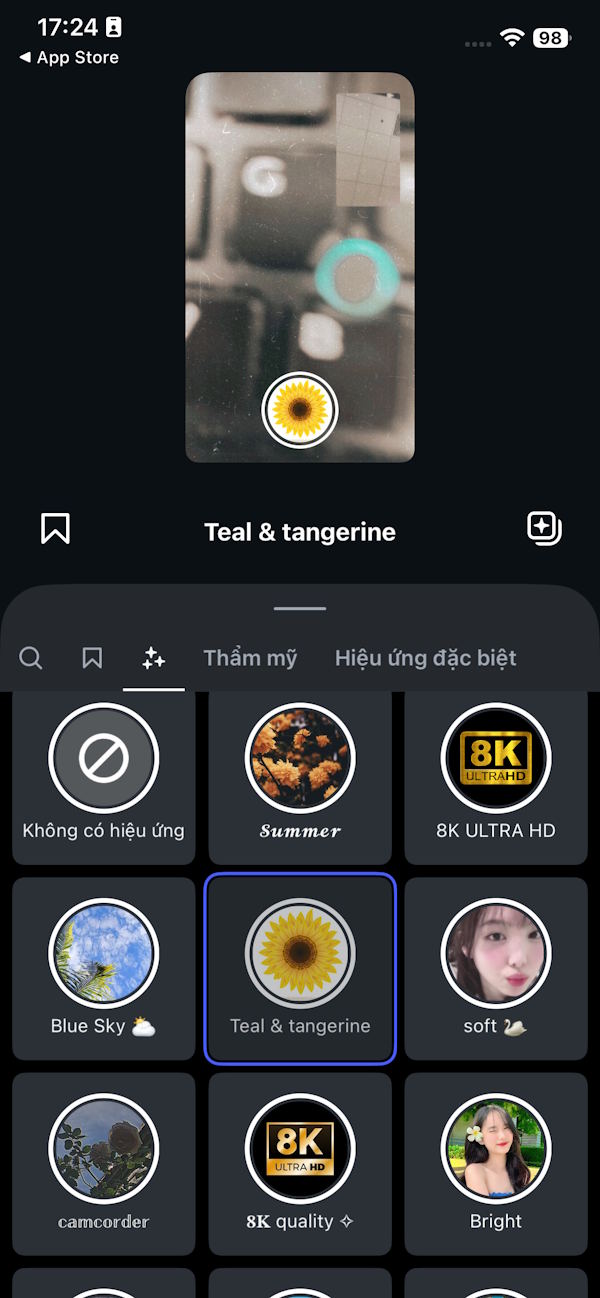Open the saved effects tab
This screenshot has height=1298, width=600.
click(x=92, y=658)
